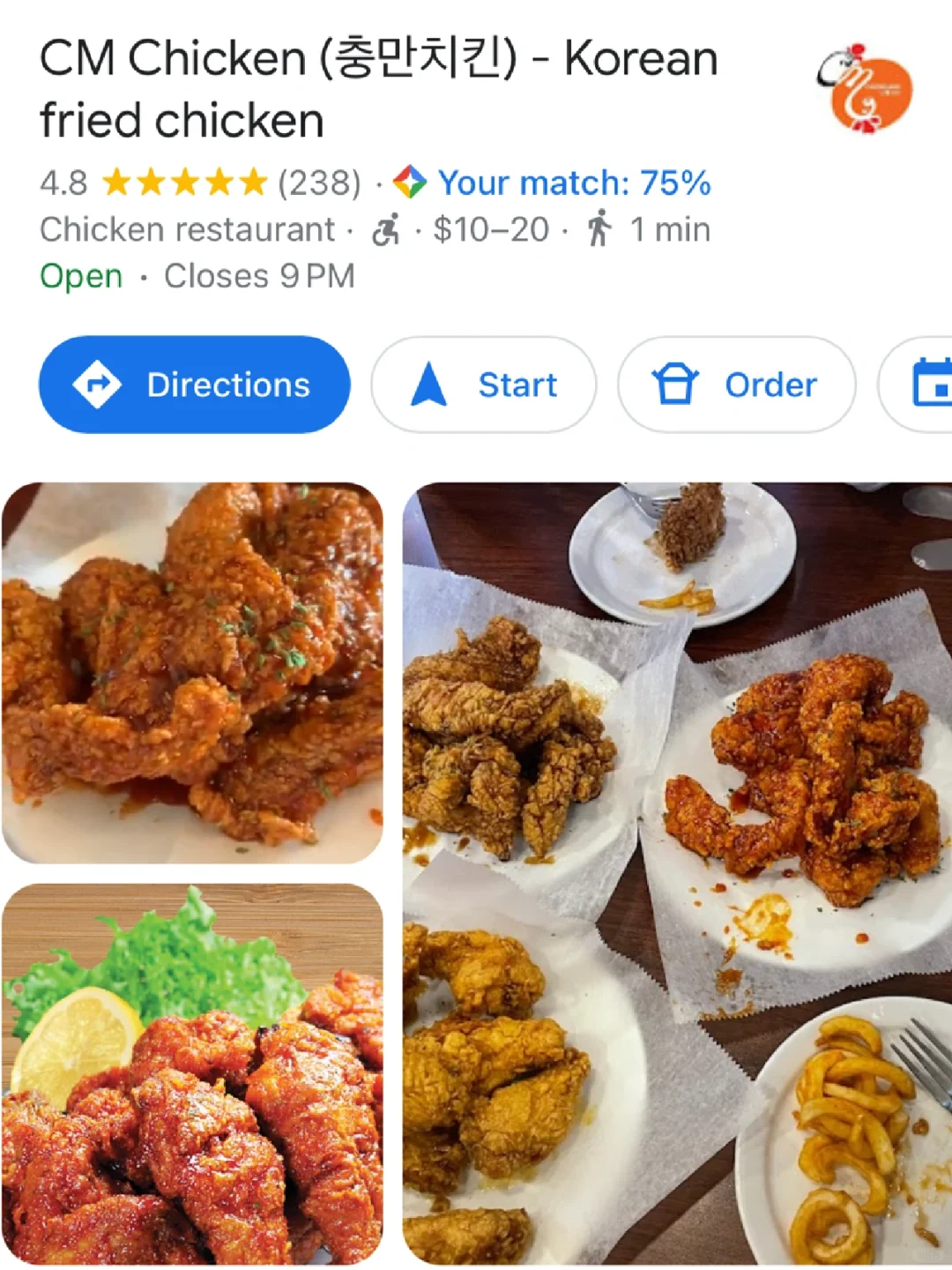The image size is (952, 1270).
Task: Click the Order takeout bag icon
Action: point(674,384)
